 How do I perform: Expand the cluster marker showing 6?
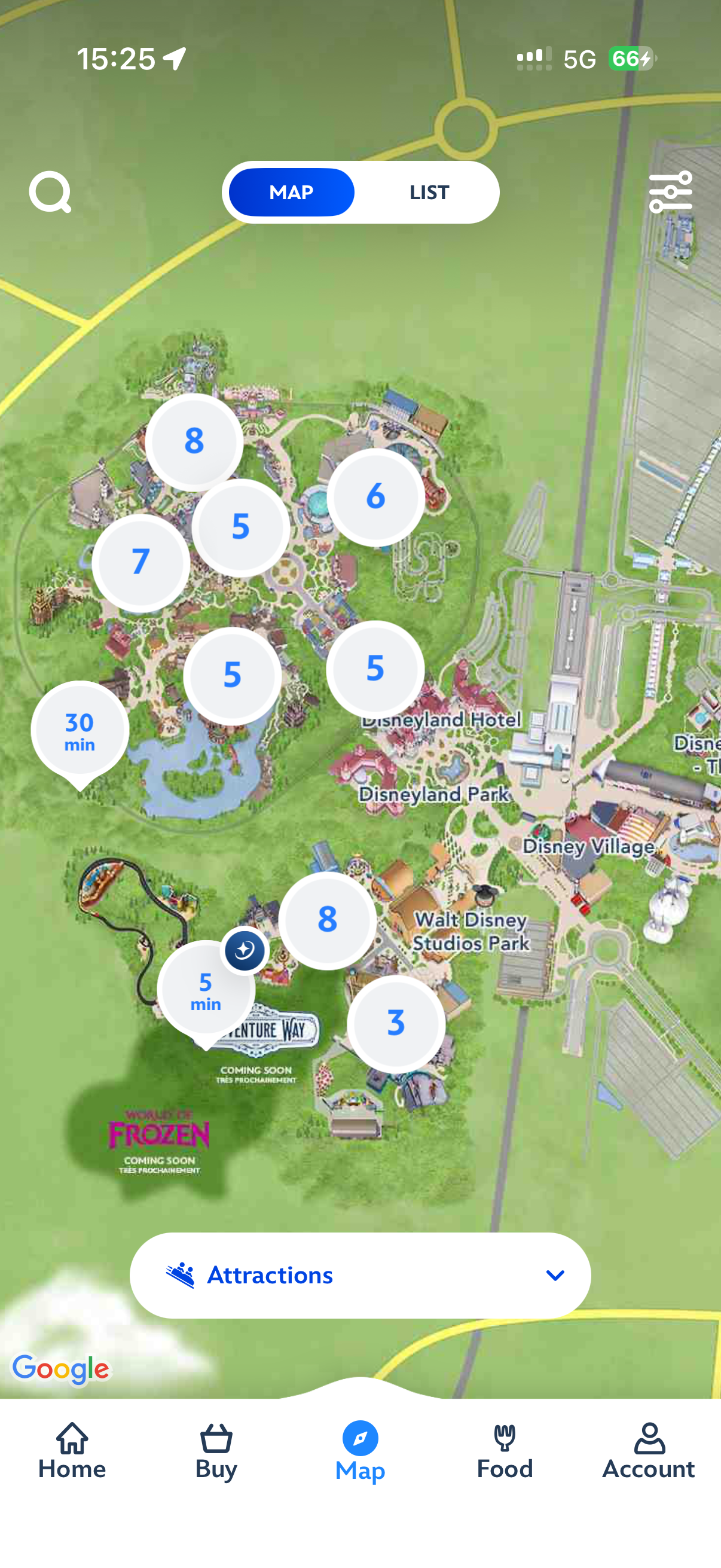click(375, 496)
